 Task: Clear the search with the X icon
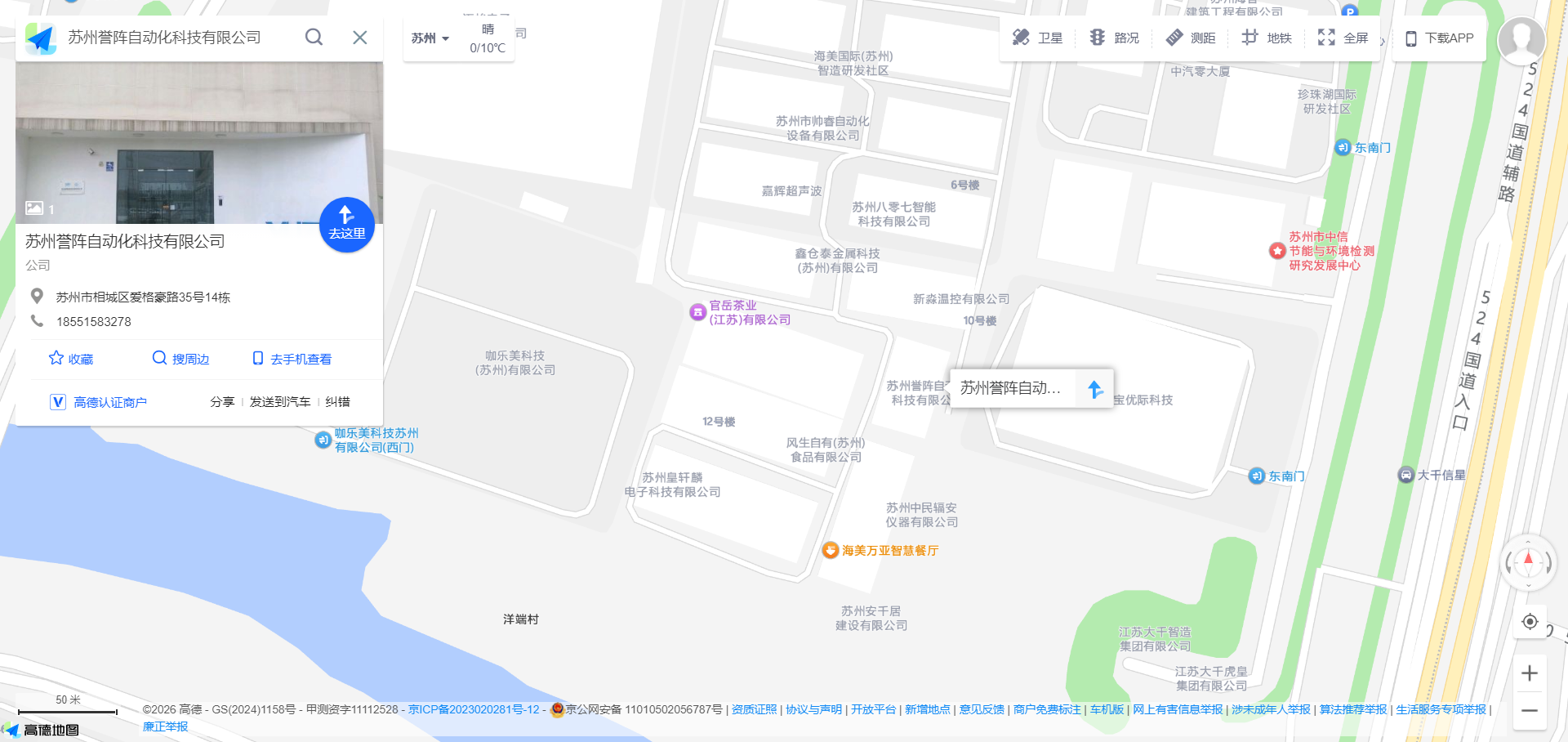point(359,38)
